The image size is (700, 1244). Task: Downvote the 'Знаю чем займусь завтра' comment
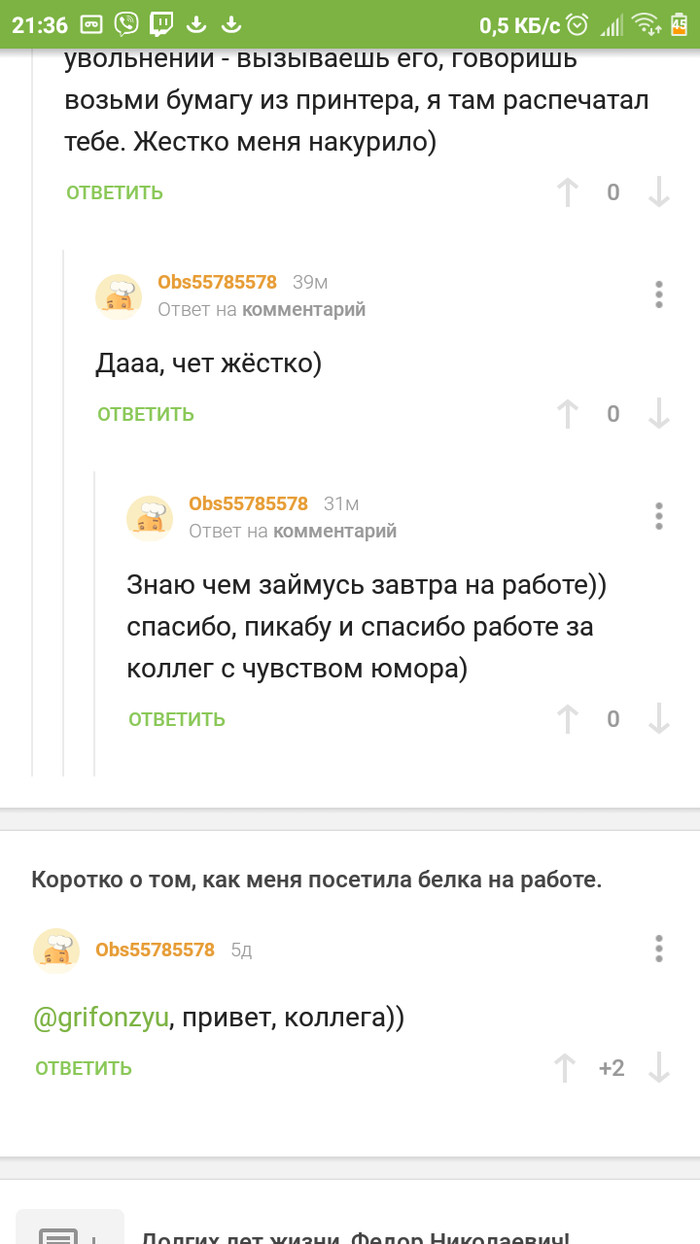pos(659,719)
